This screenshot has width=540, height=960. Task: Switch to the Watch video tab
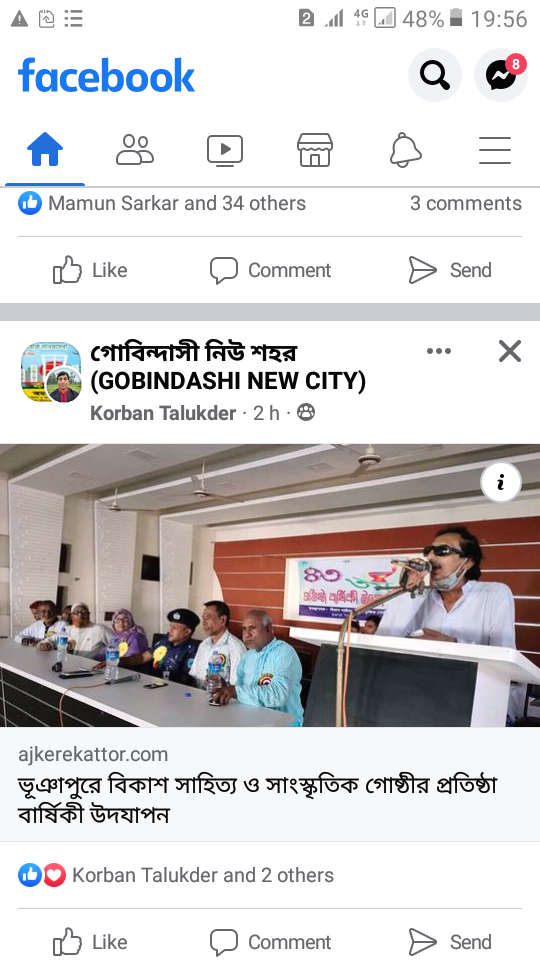click(x=225, y=150)
